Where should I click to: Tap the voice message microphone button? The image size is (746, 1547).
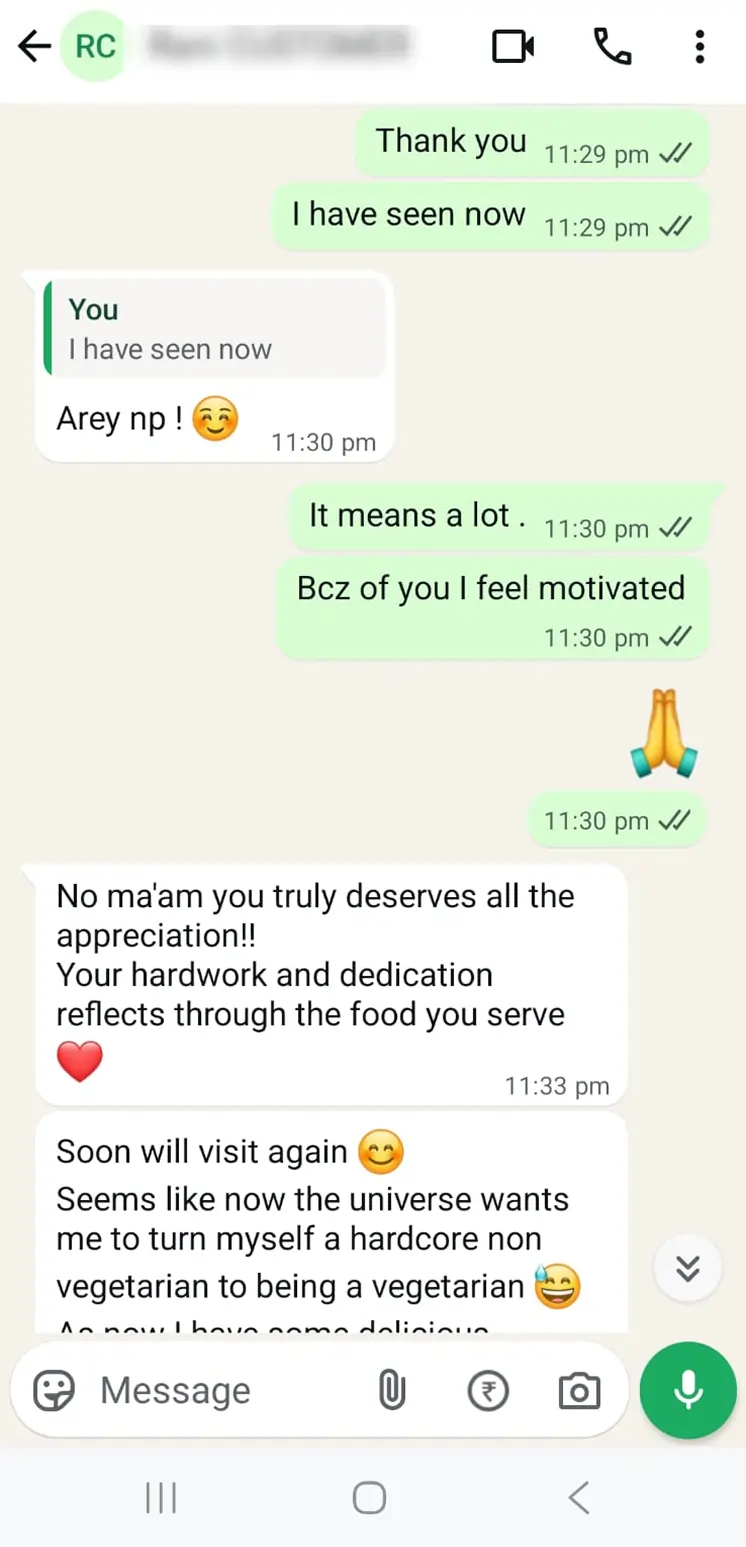688,1390
